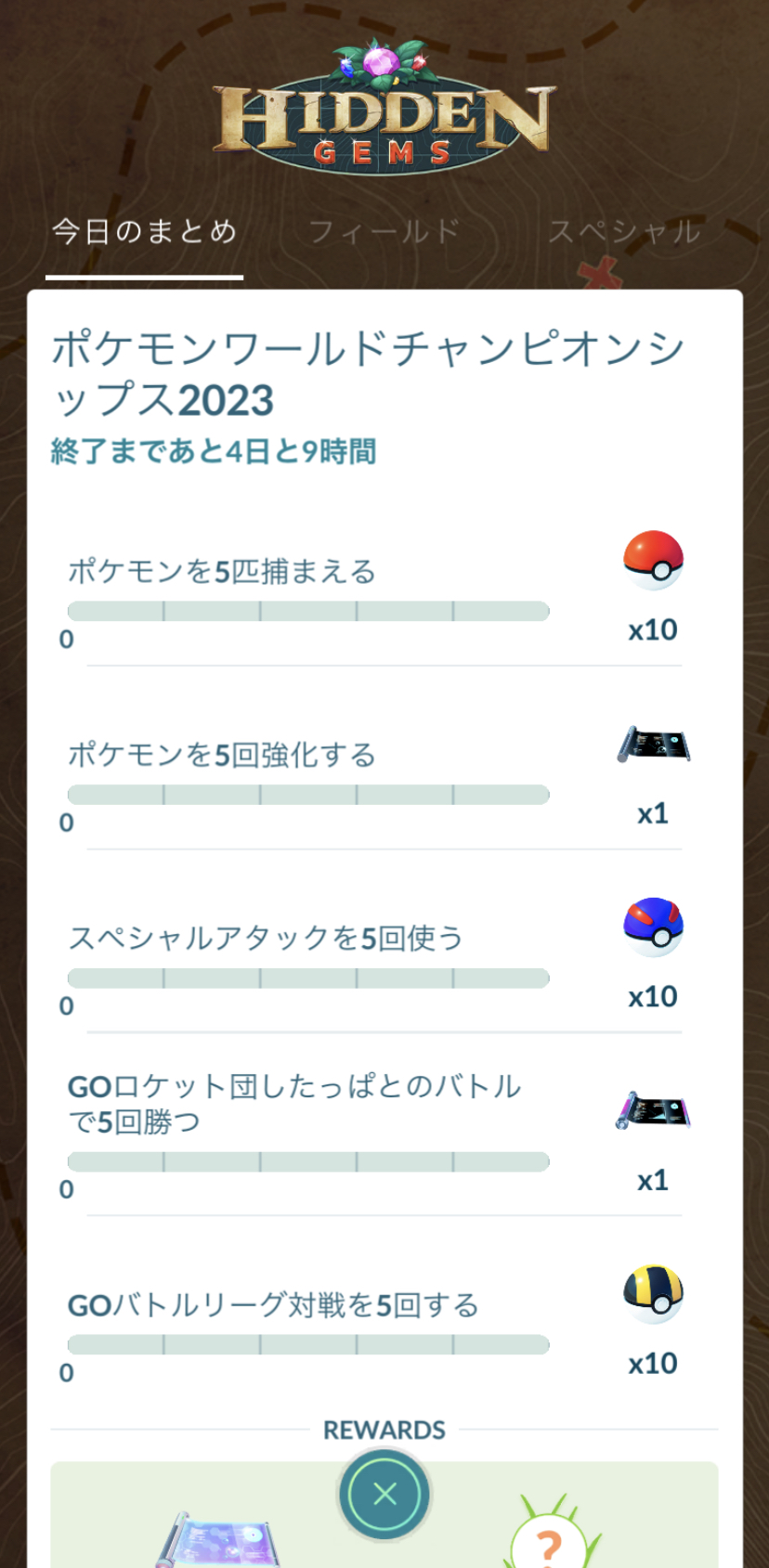This screenshot has height=1568, width=769.
Task: Tap the Charged TM icon next to power-up task
Action: [651, 744]
